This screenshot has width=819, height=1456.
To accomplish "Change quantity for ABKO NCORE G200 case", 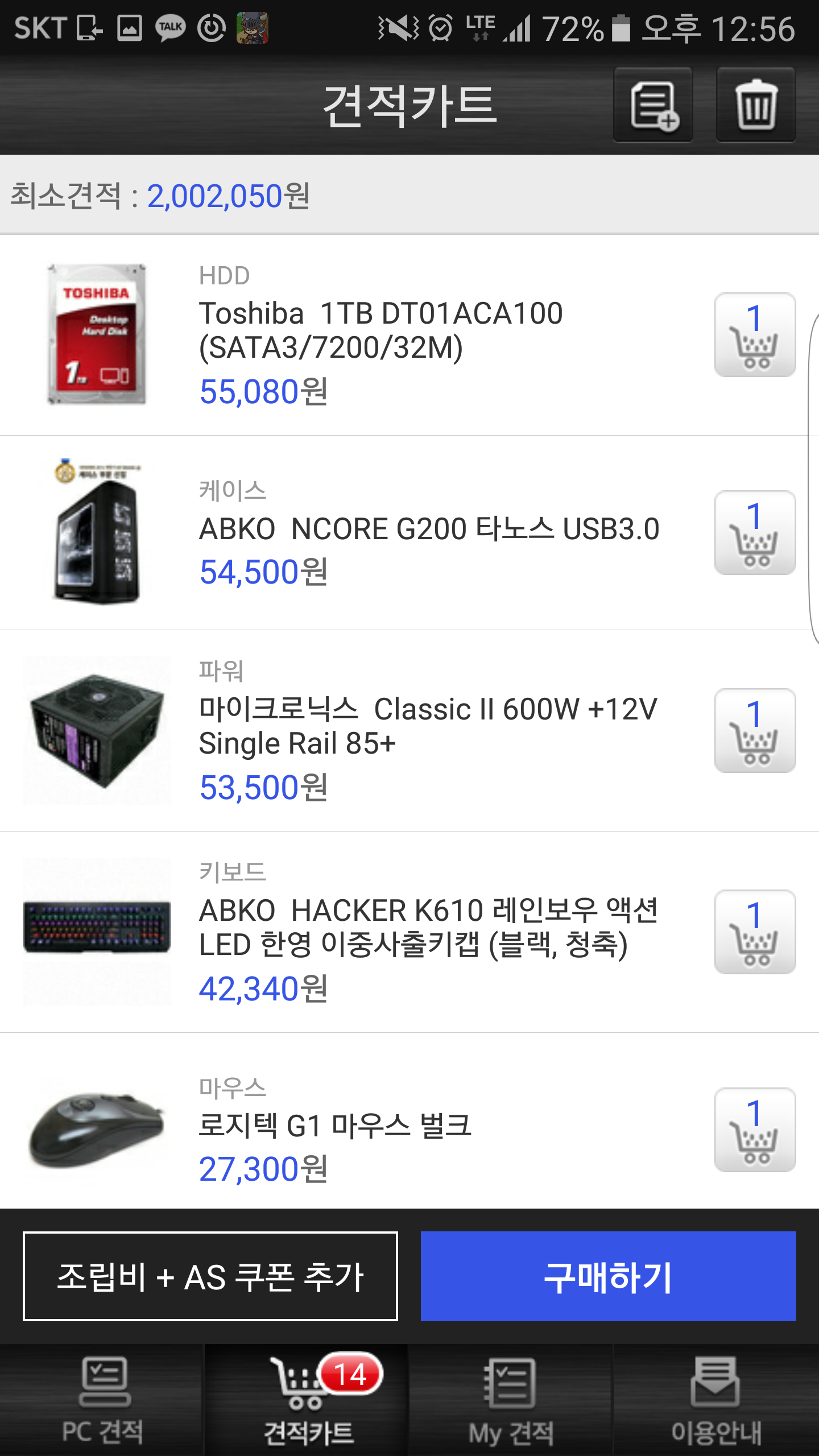I will pos(755,533).
